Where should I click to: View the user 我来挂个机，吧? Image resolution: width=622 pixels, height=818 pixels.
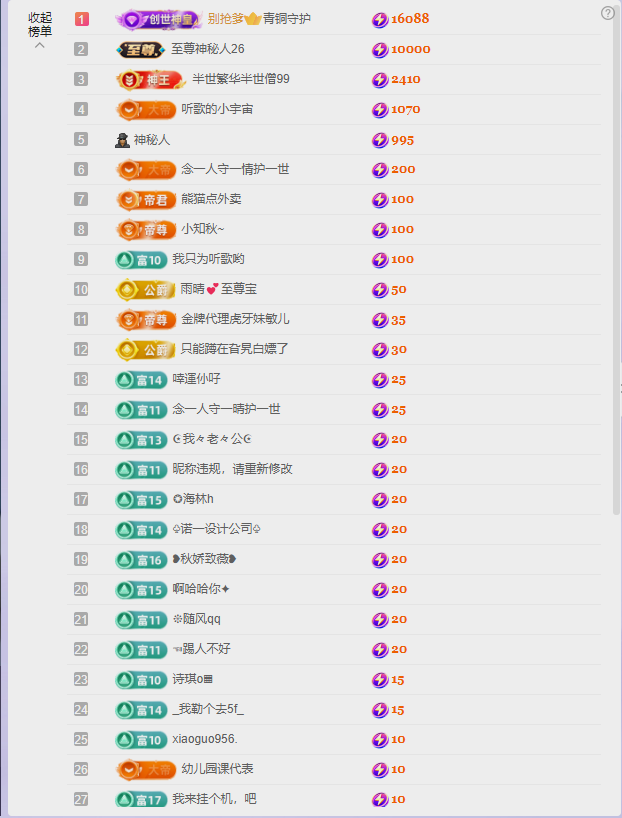[214, 799]
